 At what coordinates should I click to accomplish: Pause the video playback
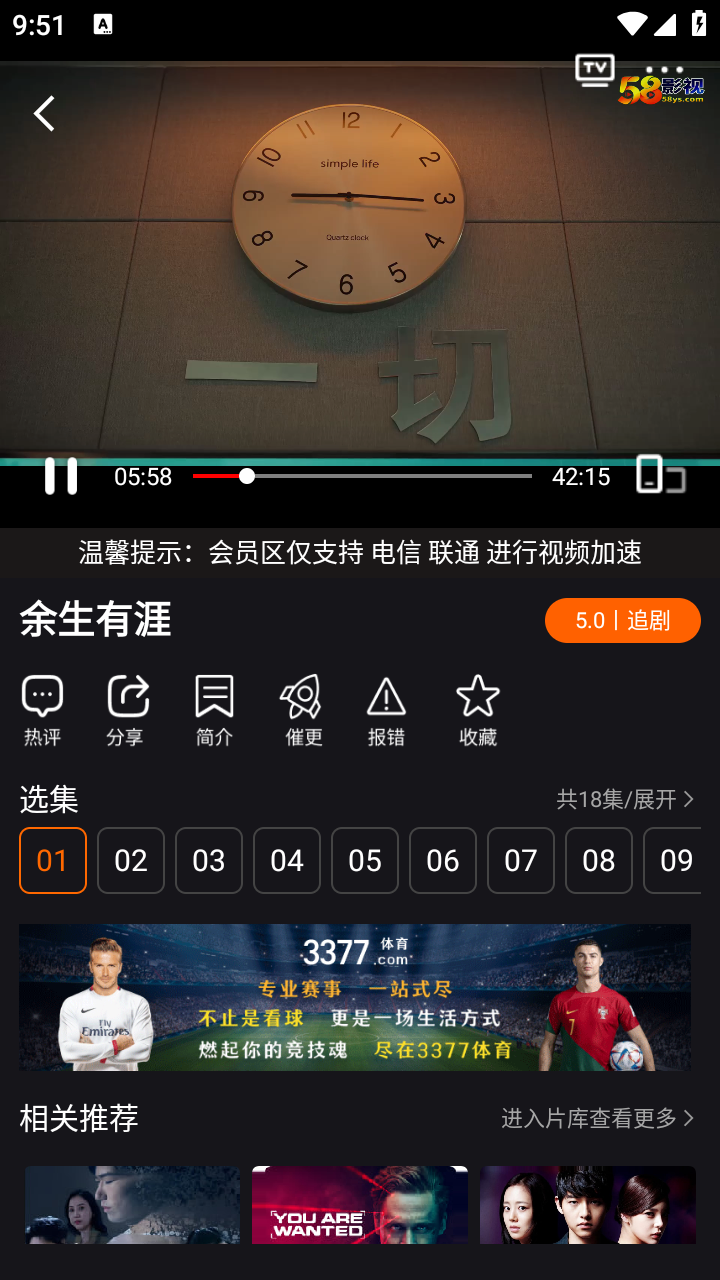60,476
